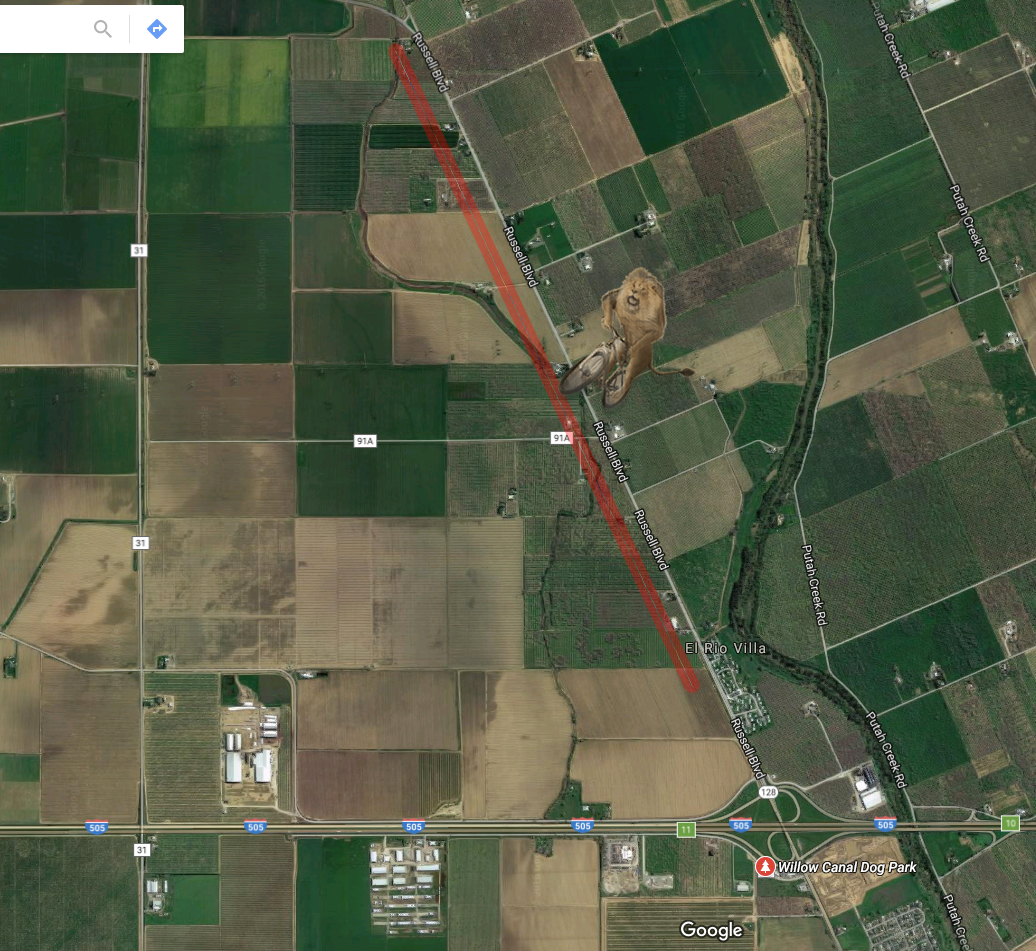The height and width of the screenshot is (951, 1036).
Task: Focus the map search box
Action: (x=40, y=29)
